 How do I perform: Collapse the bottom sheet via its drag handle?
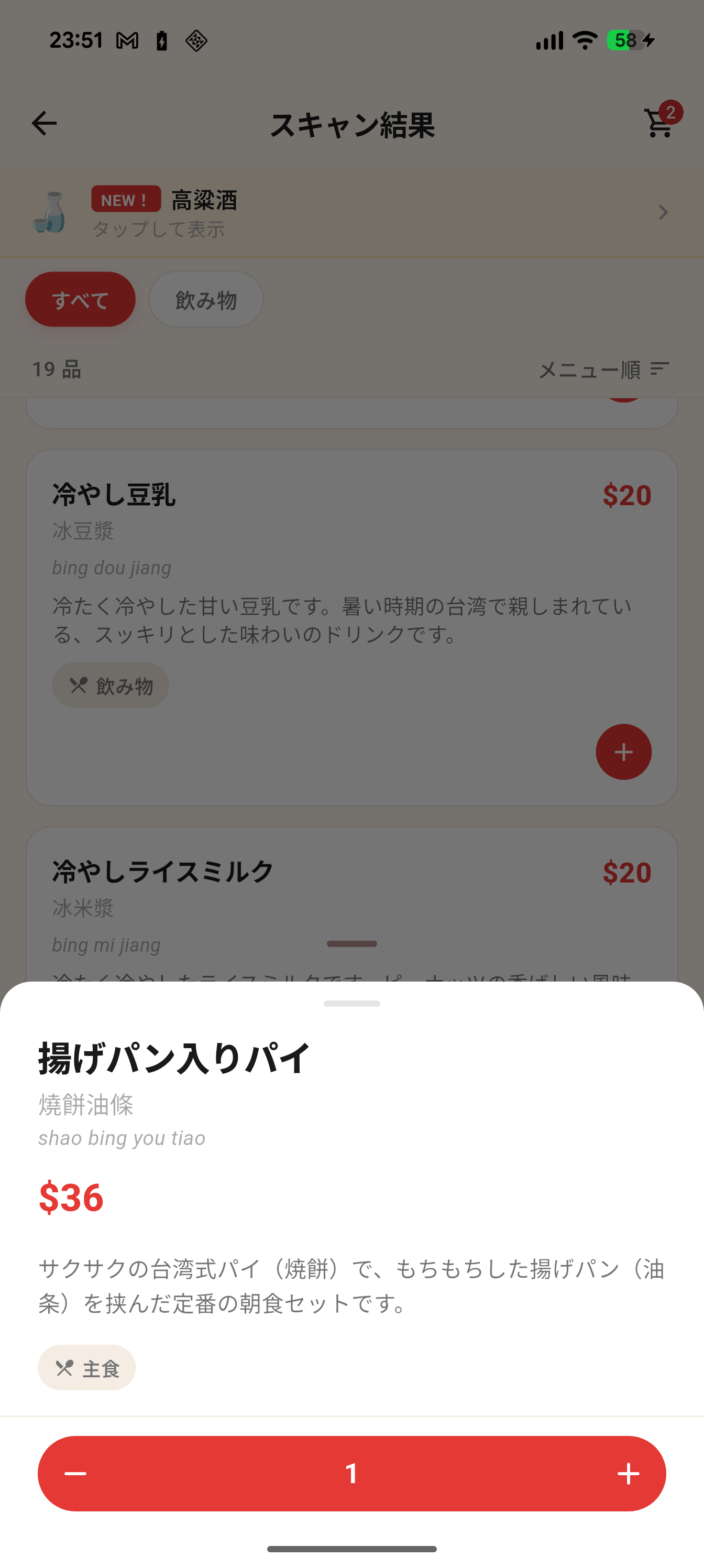351,1004
